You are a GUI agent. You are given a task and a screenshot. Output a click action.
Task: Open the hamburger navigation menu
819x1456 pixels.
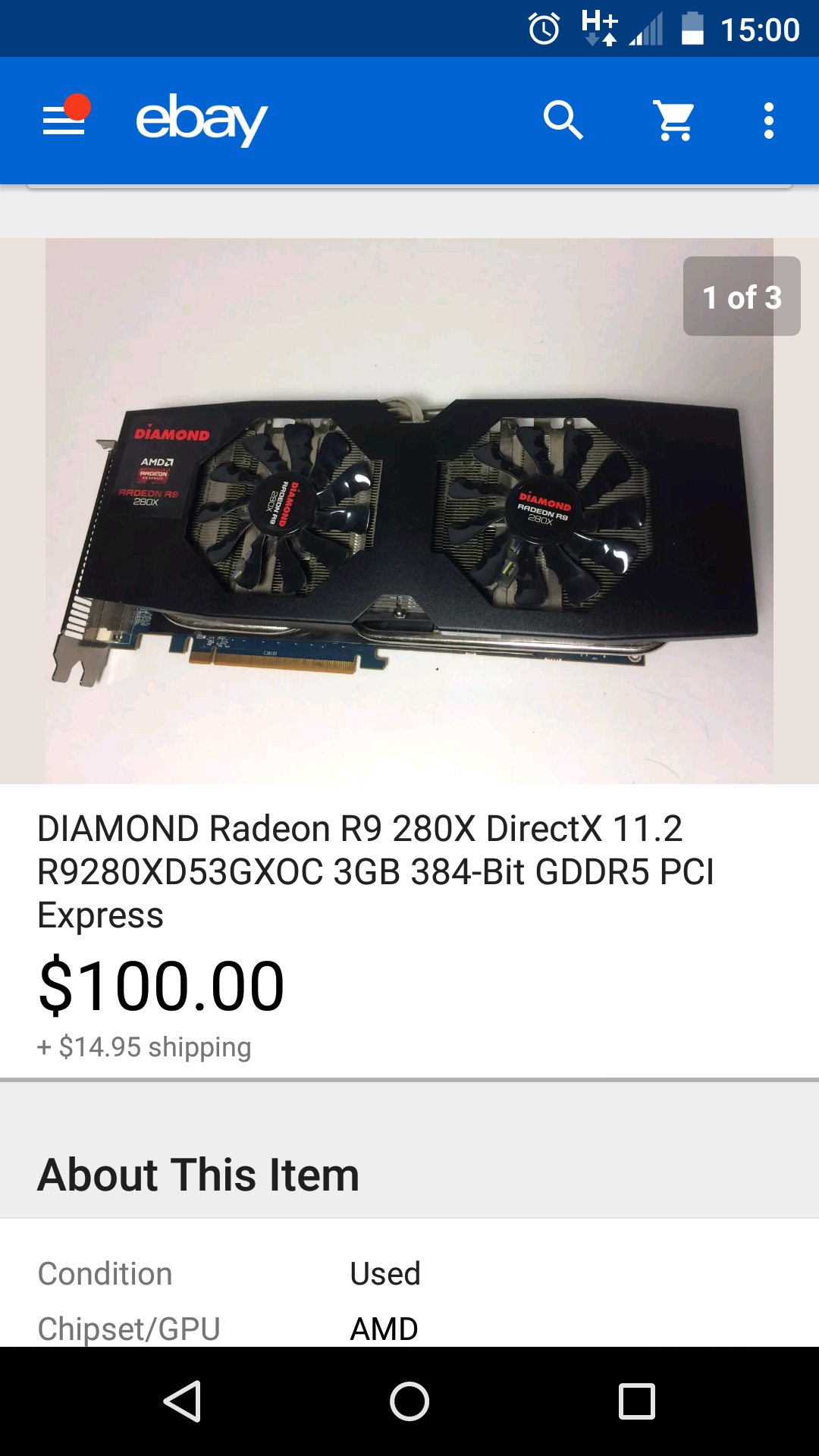tap(64, 121)
